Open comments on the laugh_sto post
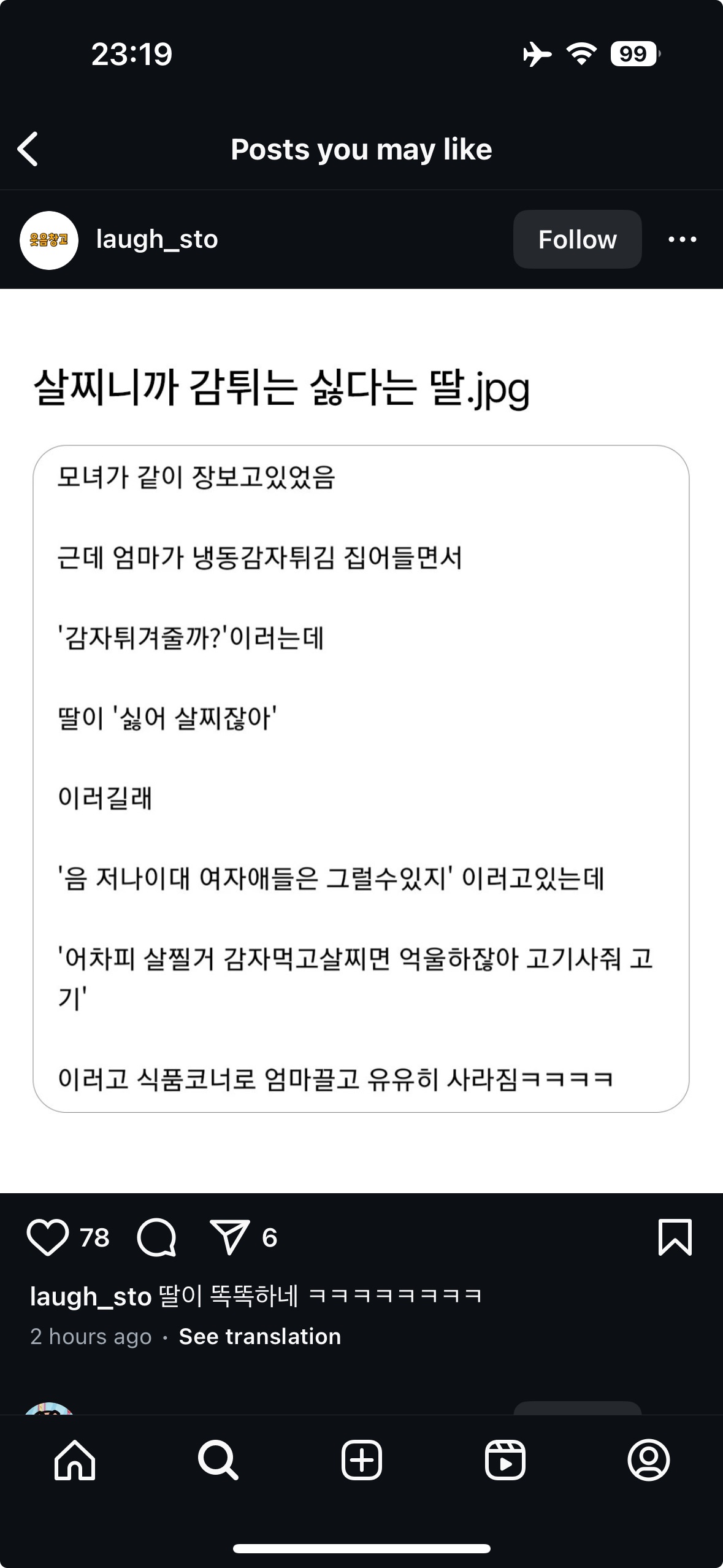Viewport: 723px width, 1568px height. 157,1238
